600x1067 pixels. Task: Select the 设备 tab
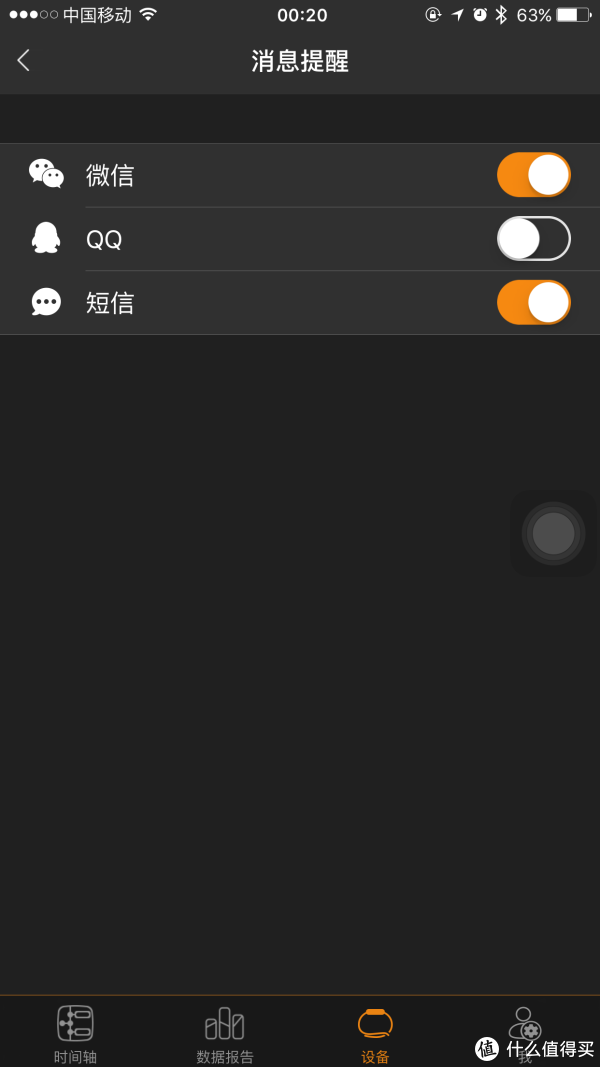pos(375,1032)
